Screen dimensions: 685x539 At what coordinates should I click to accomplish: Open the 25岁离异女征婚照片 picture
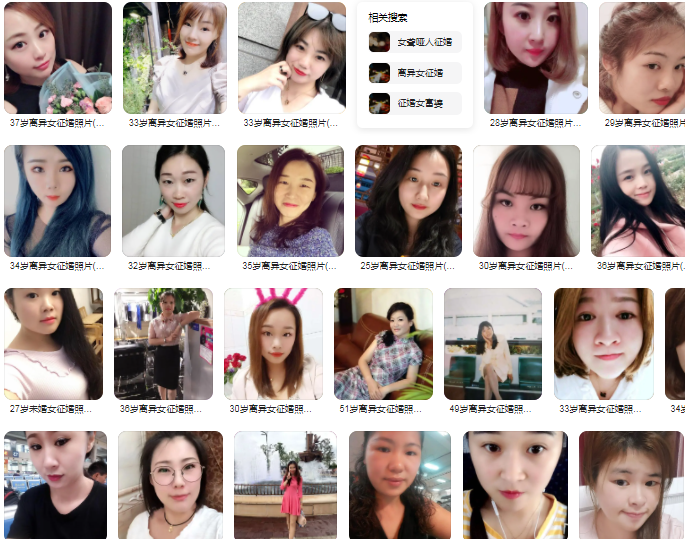coord(408,201)
